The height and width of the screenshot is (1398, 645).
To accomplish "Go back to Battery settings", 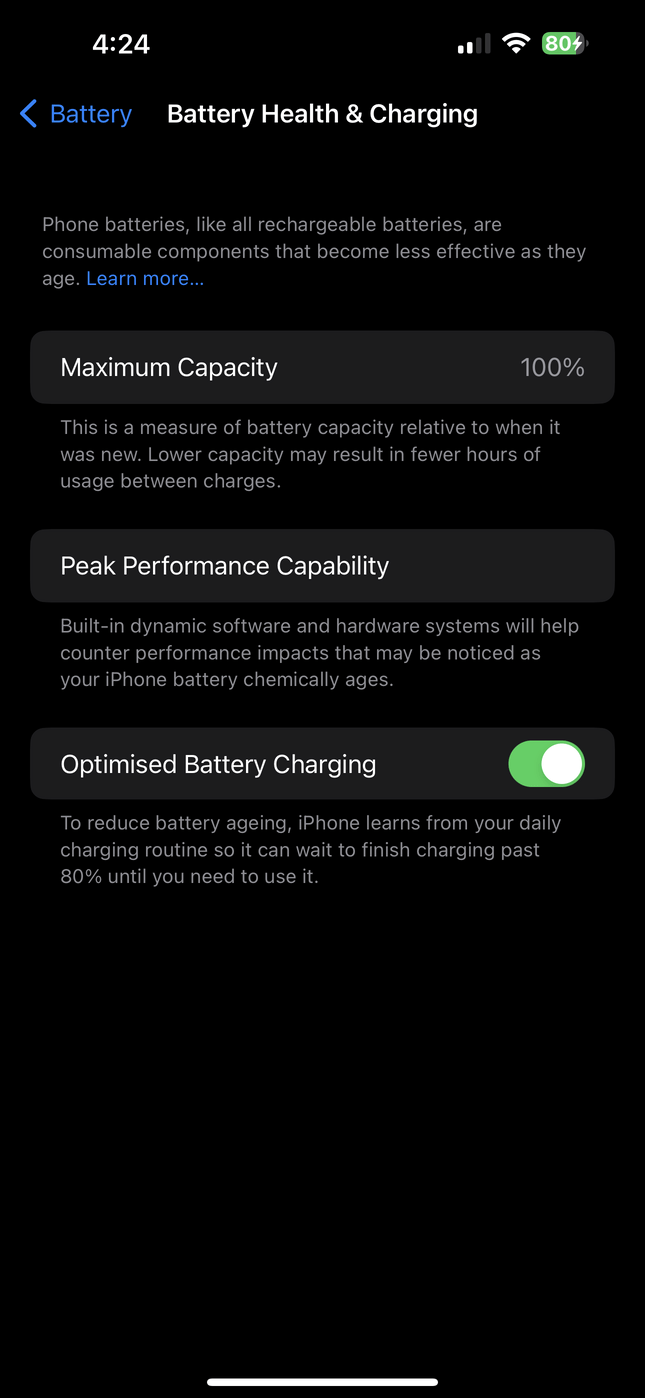I will point(76,114).
